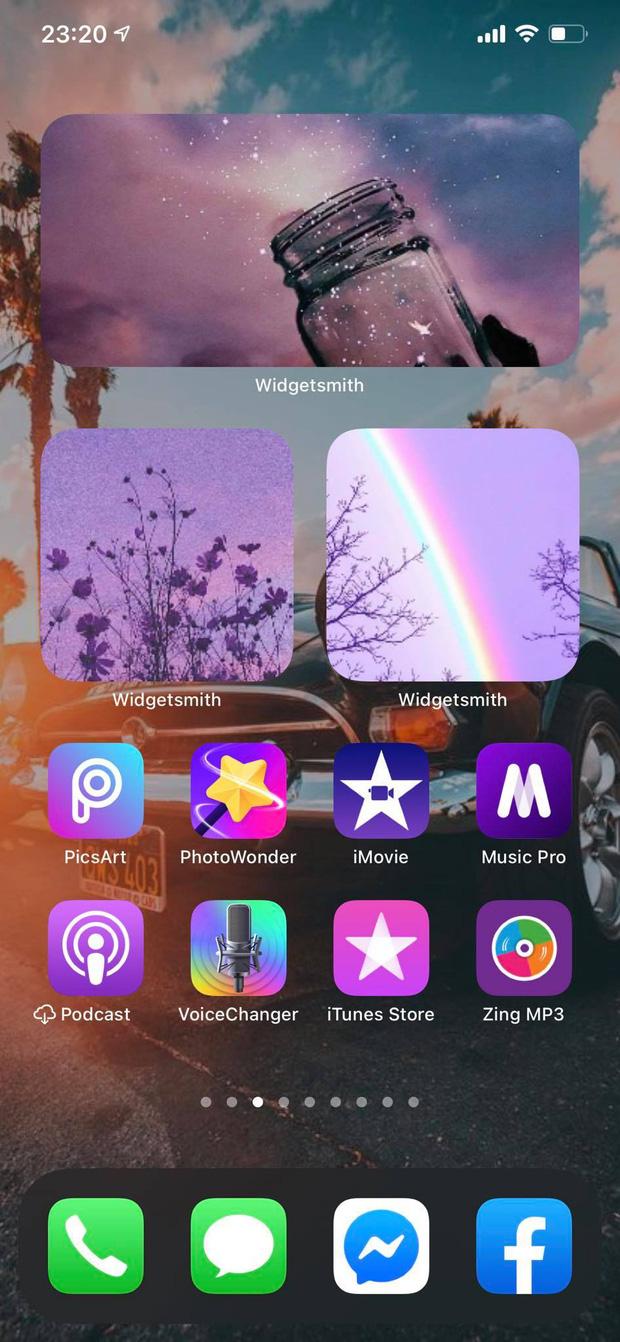The height and width of the screenshot is (1342, 620).
Task: Open the Widgetsmith widget with purple flowers
Action: [167, 555]
